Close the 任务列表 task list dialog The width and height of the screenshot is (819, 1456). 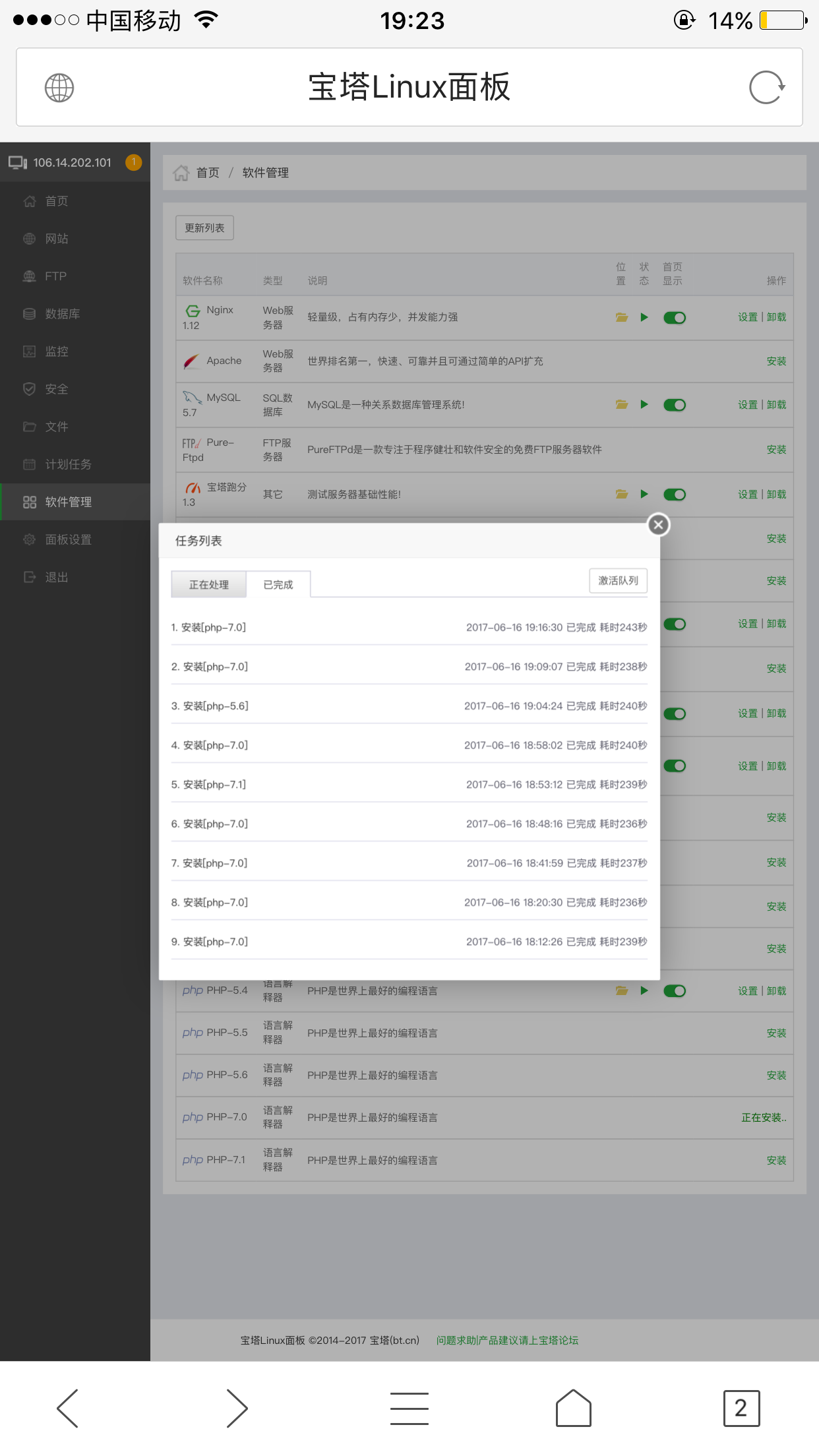click(x=658, y=525)
